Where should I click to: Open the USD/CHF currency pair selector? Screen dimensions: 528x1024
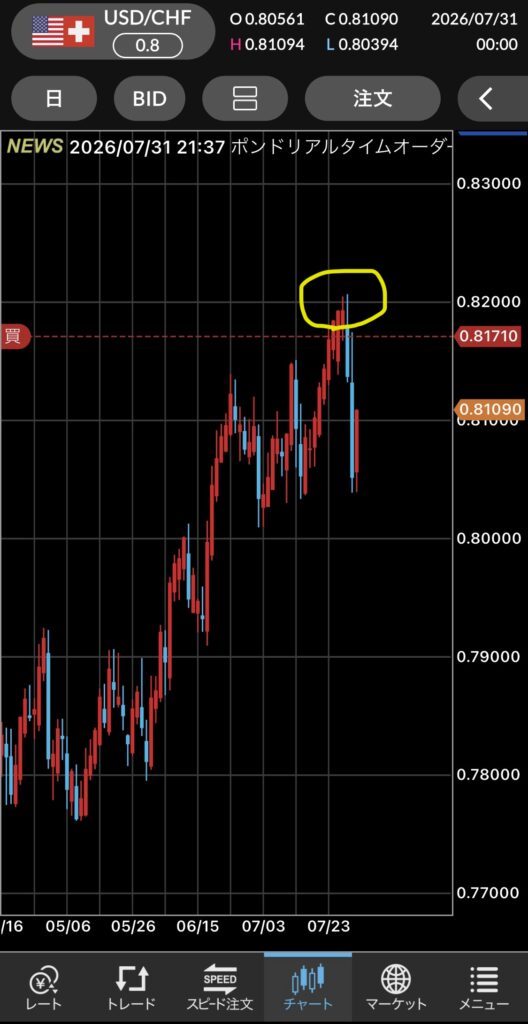tap(114, 31)
